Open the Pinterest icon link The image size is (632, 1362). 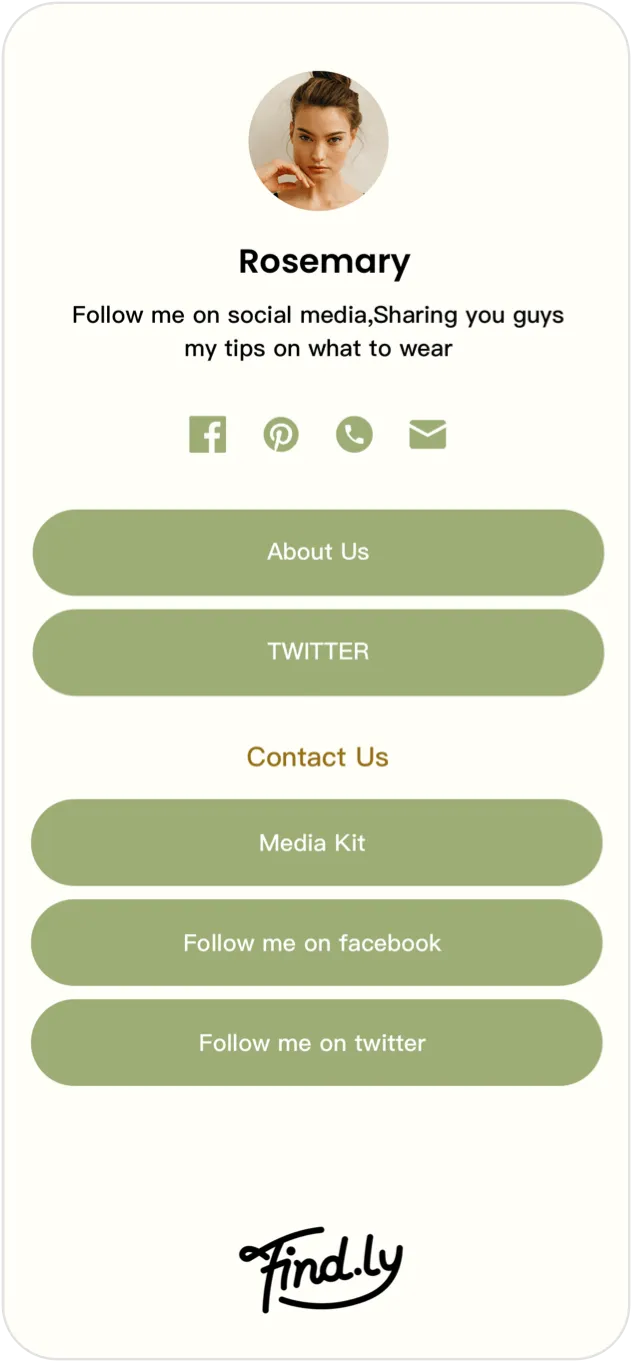(x=281, y=435)
